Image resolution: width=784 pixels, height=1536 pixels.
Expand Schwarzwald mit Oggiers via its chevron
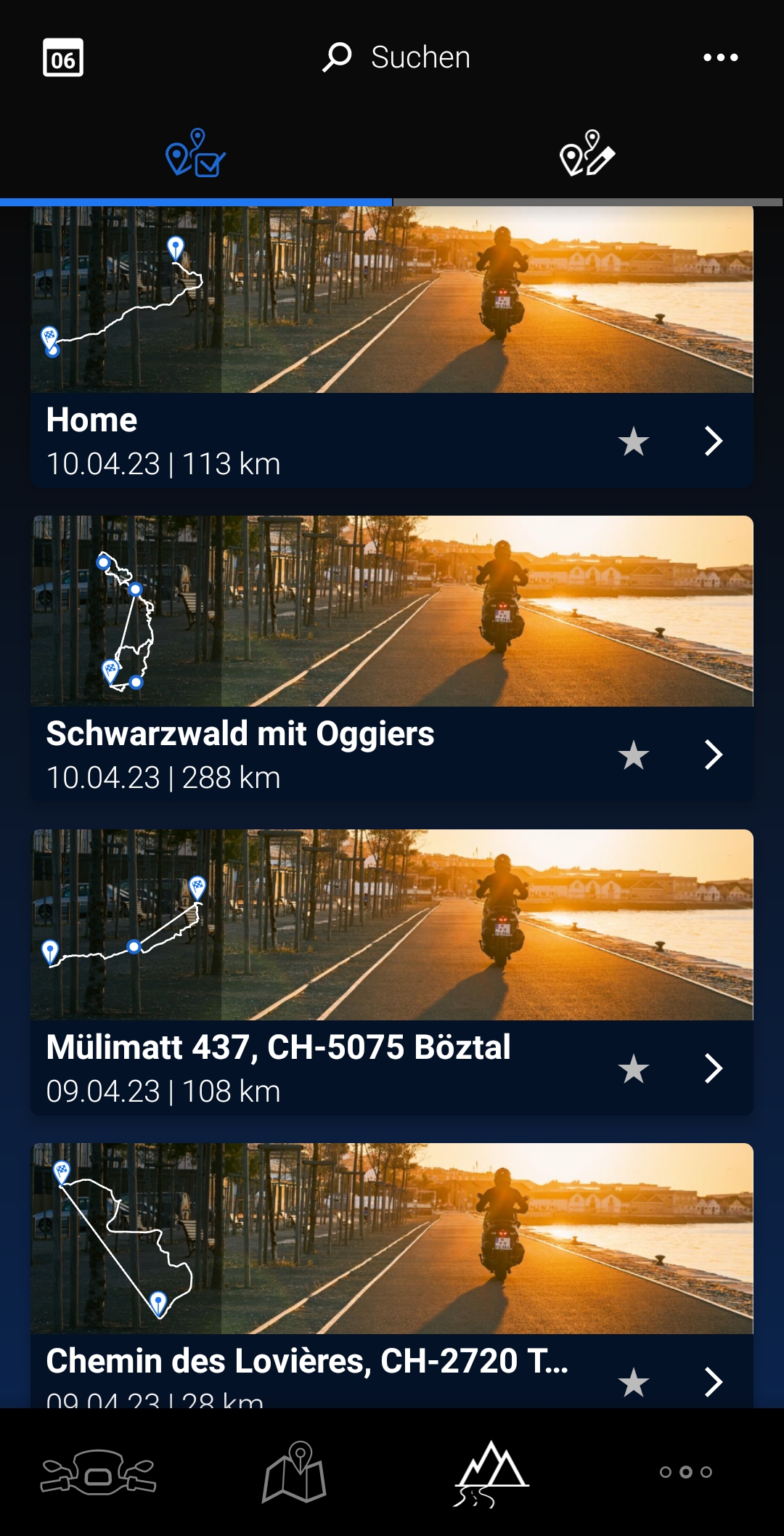pyautogui.click(x=714, y=755)
